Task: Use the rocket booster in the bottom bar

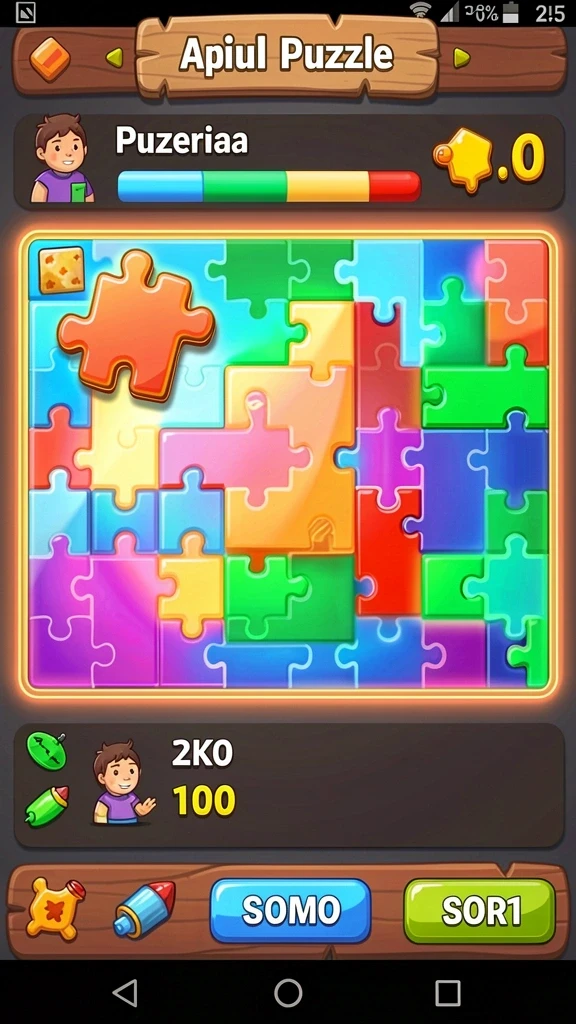Action: click(x=145, y=909)
